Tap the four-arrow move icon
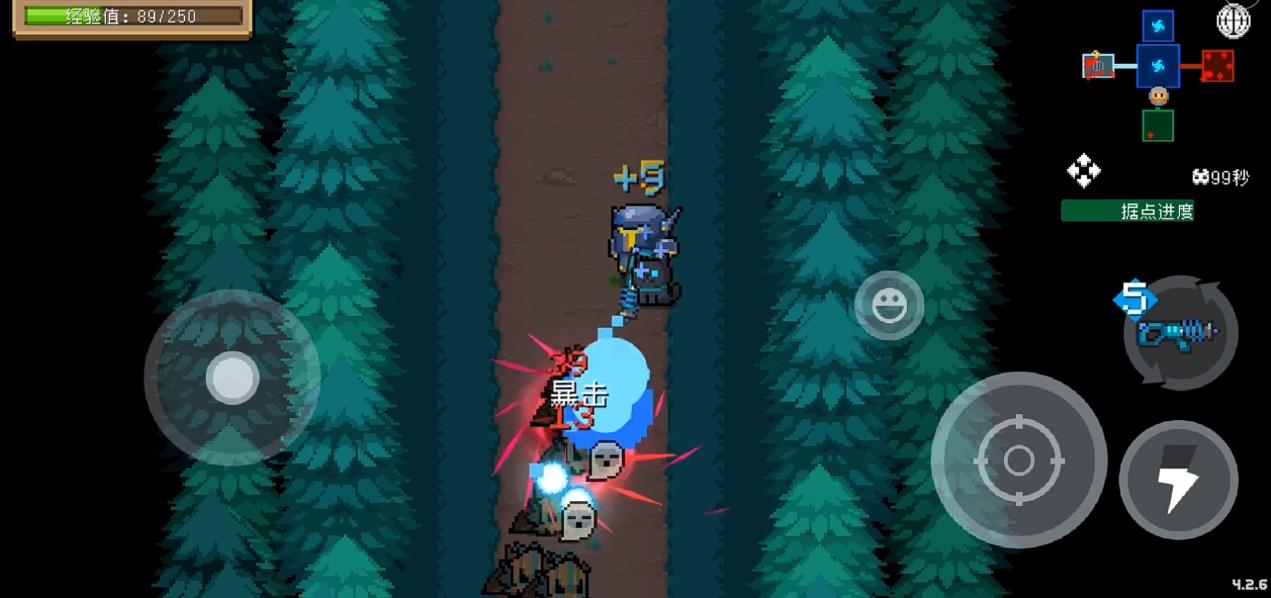Viewport: 1271px width, 598px height. 1083,172
